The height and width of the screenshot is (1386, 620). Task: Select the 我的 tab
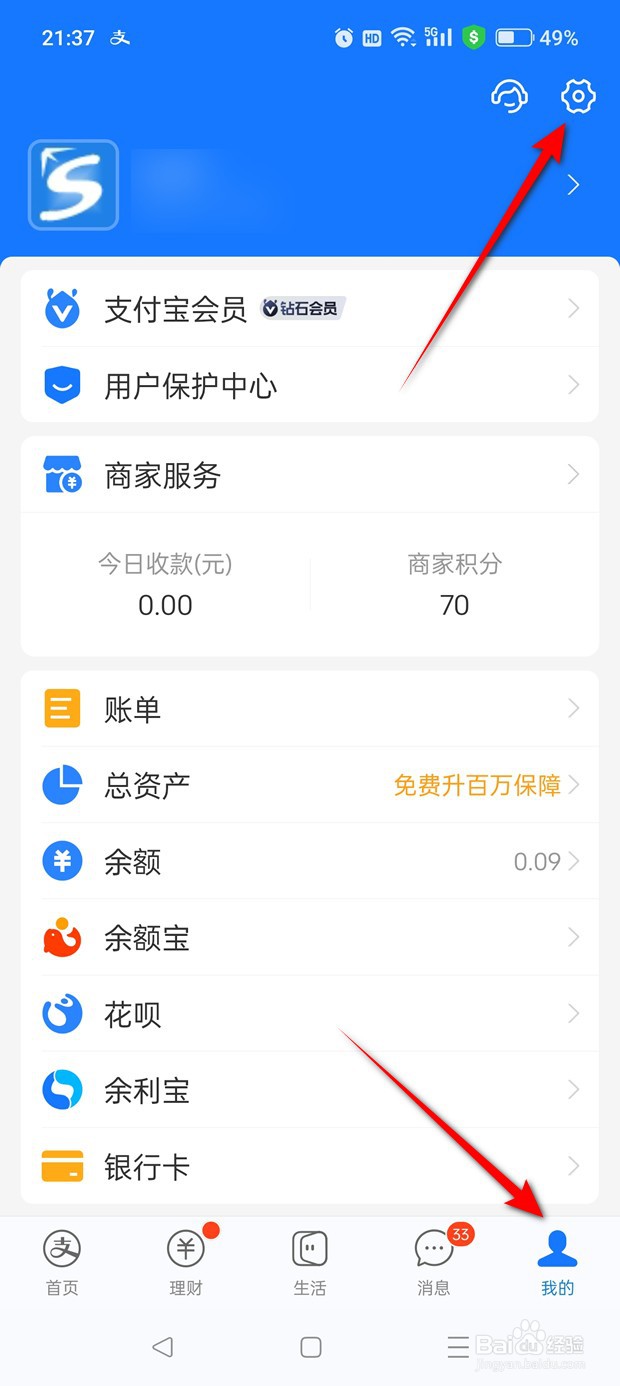558,1262
